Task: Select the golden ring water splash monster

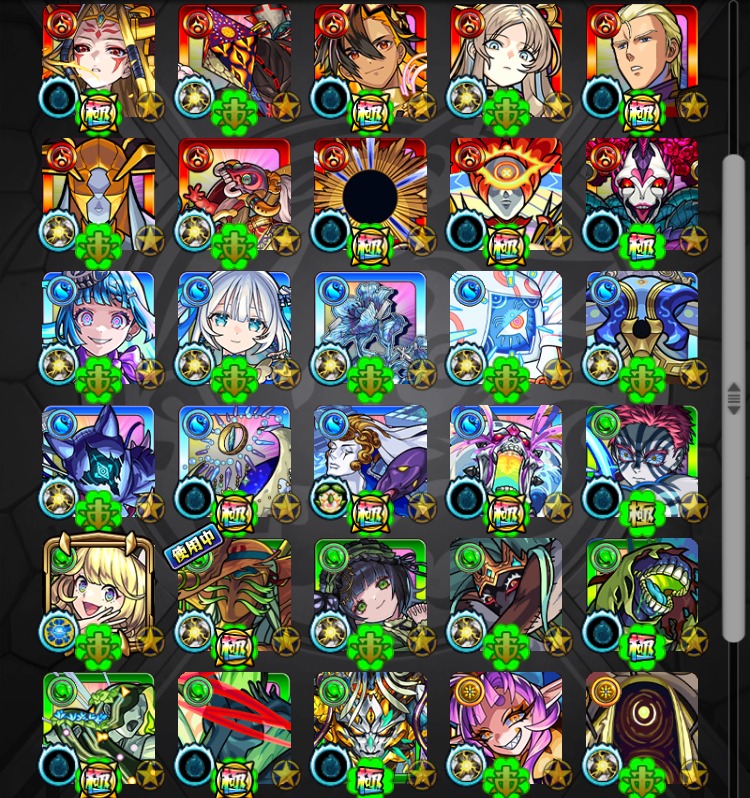Action: pyautogui.click(x=234, y=460)
